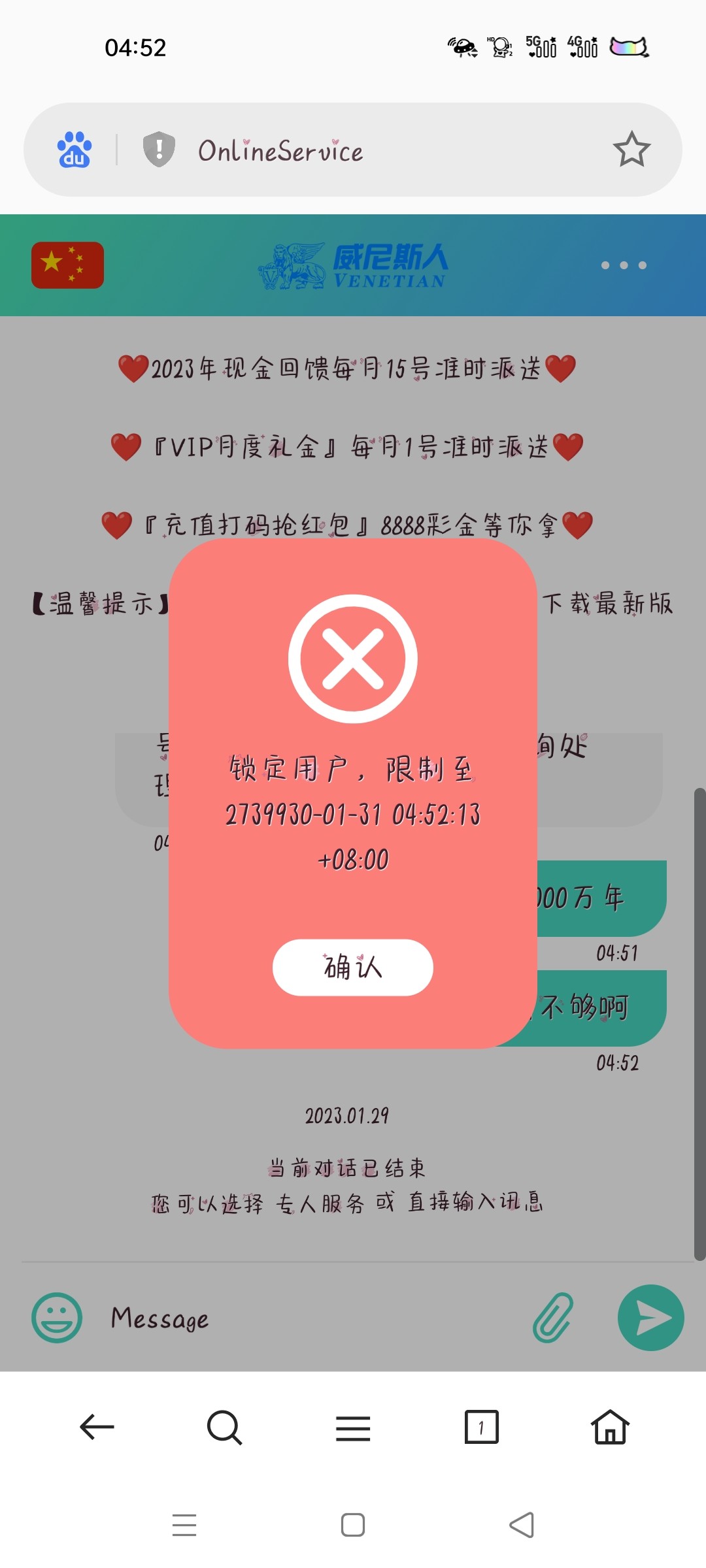706x1568 pixels.
Task: Open the Baidu search icon in address bar
Action: (74, 149)
